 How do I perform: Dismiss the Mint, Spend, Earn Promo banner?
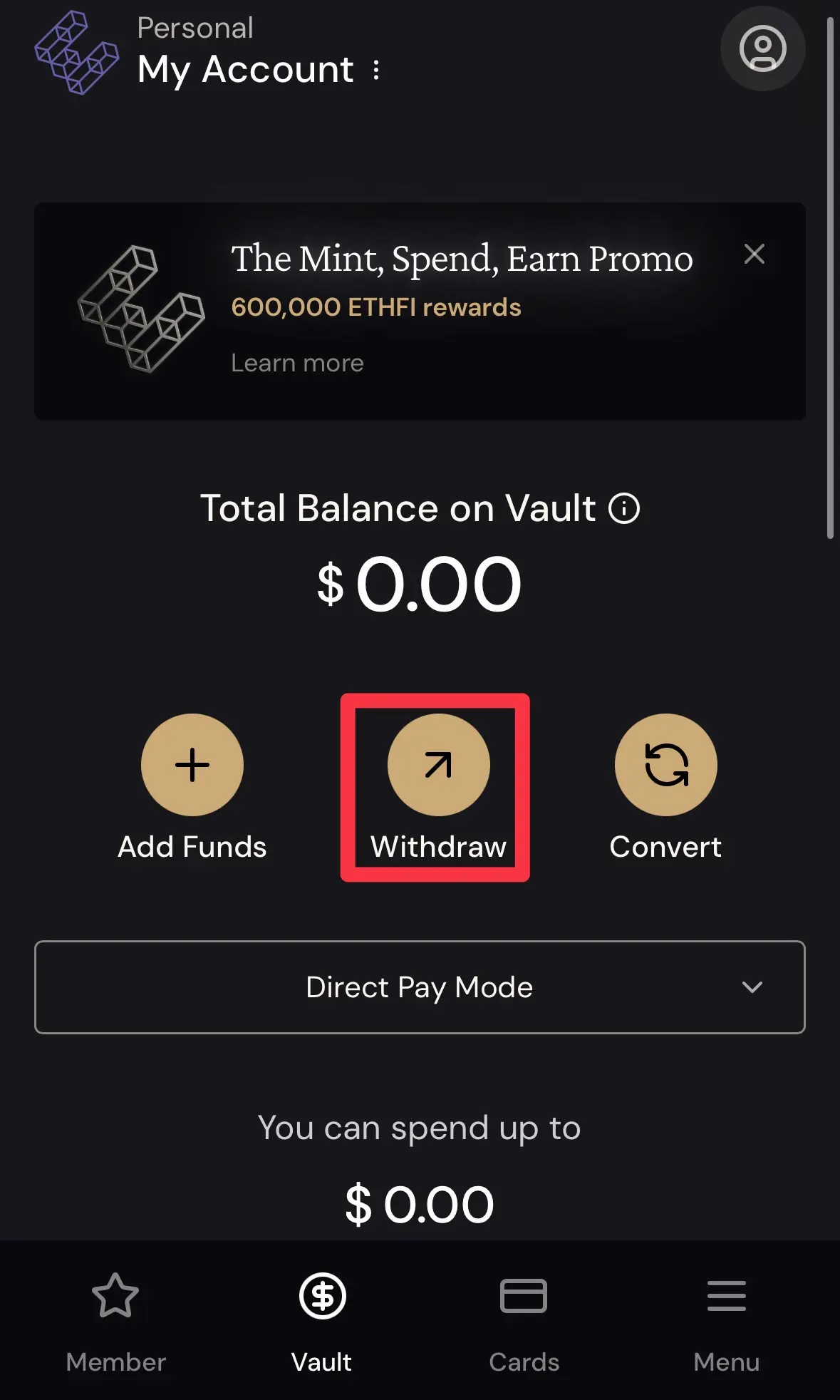pyautogui.click(x=754, y=254)
